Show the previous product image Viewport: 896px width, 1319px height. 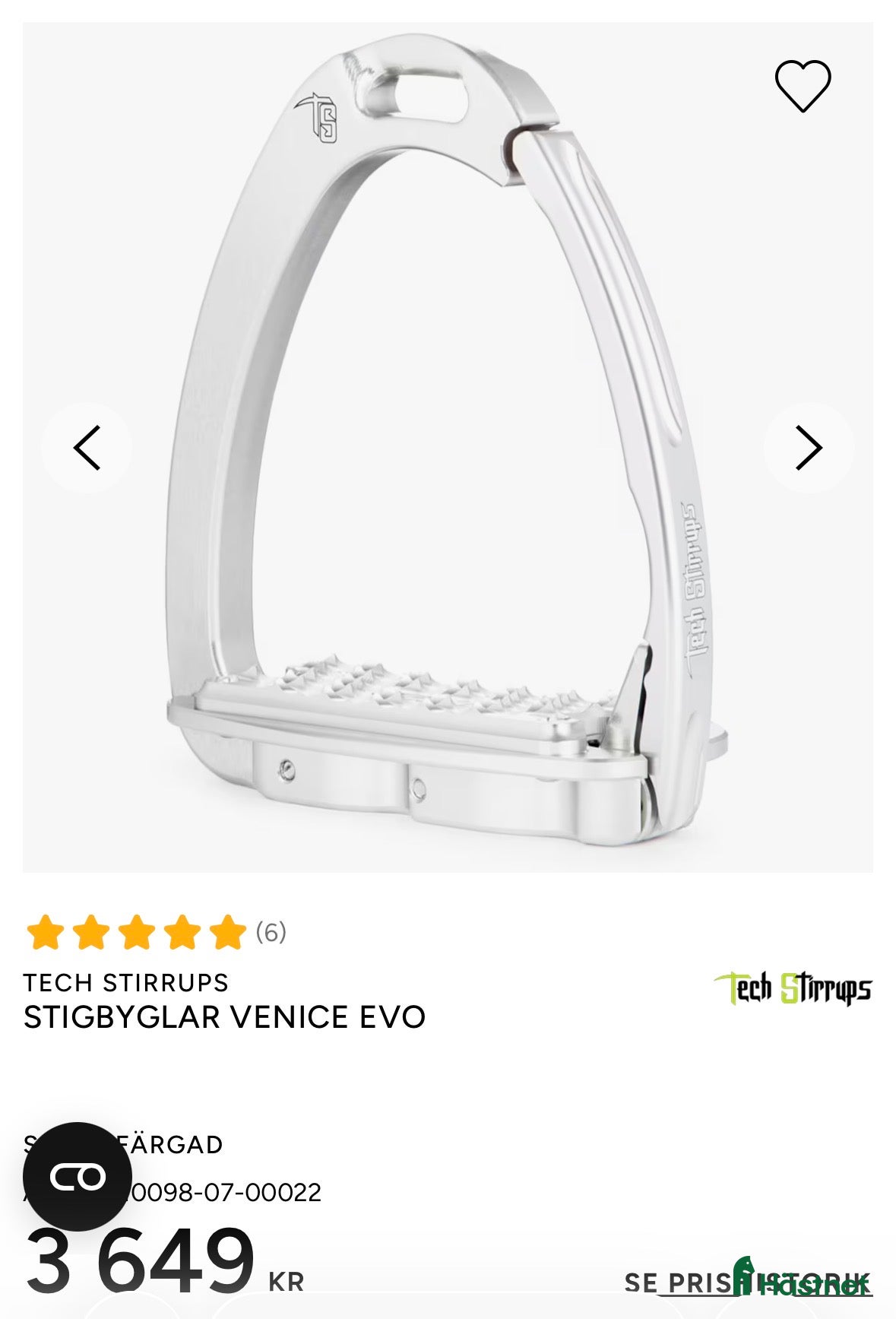(87, 448)
